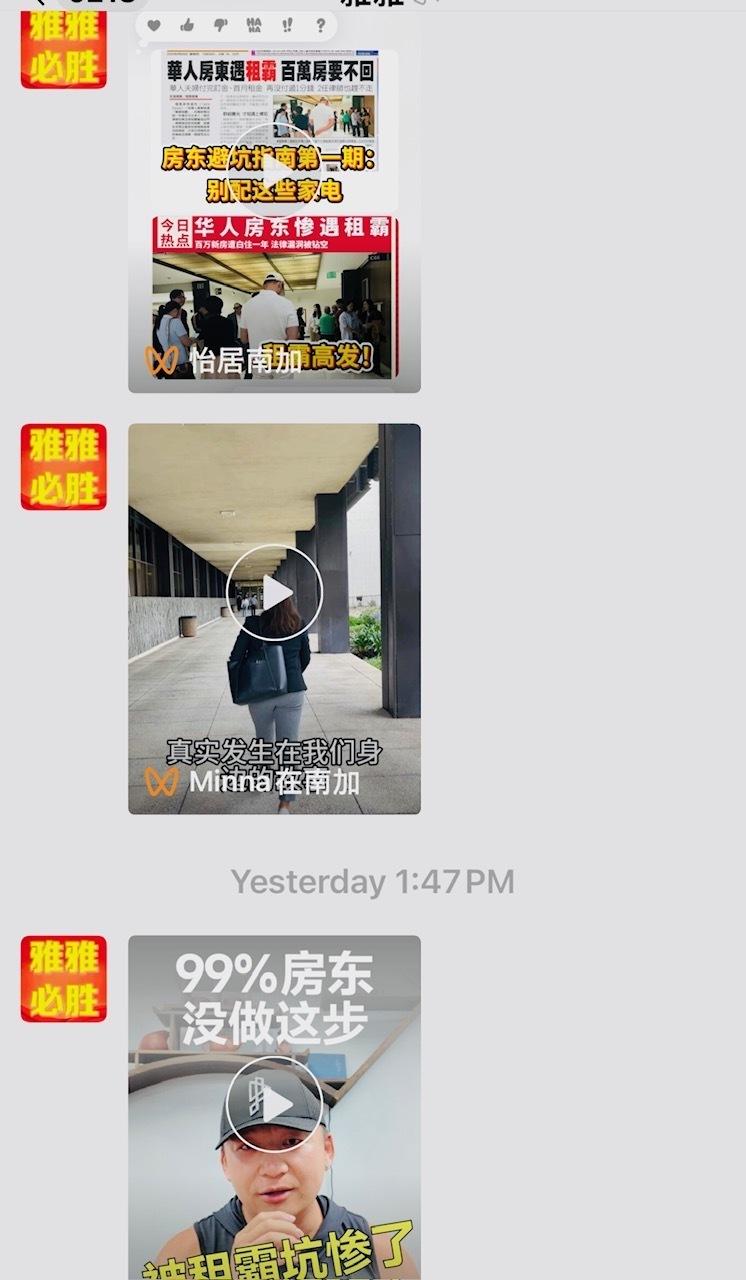Screen dimensions: 746x1280
Task: React with thumbs up tapback
Action: click(187, 25)
